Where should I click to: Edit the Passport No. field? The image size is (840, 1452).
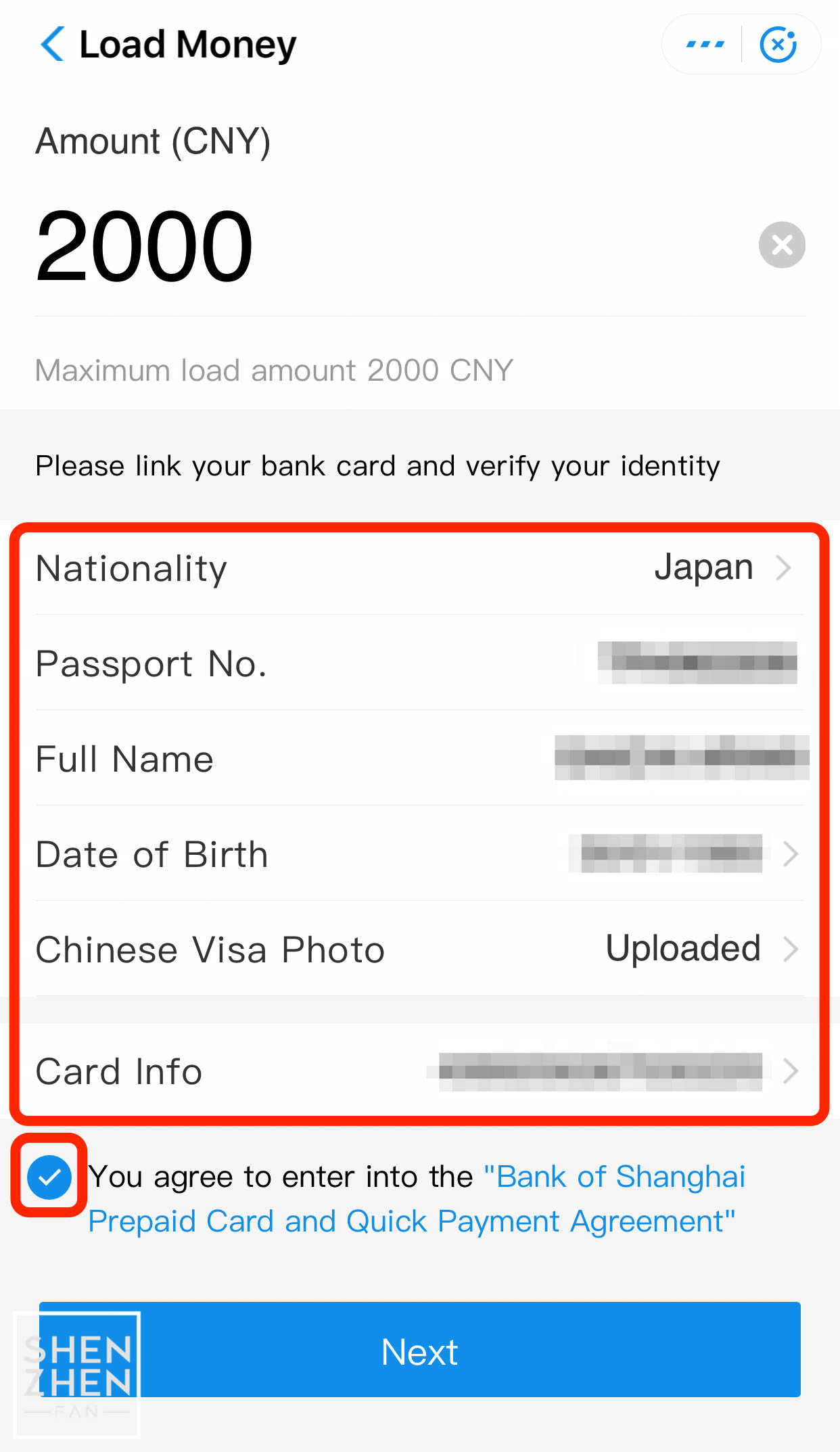pyautogui.click(x=419, y=663)
